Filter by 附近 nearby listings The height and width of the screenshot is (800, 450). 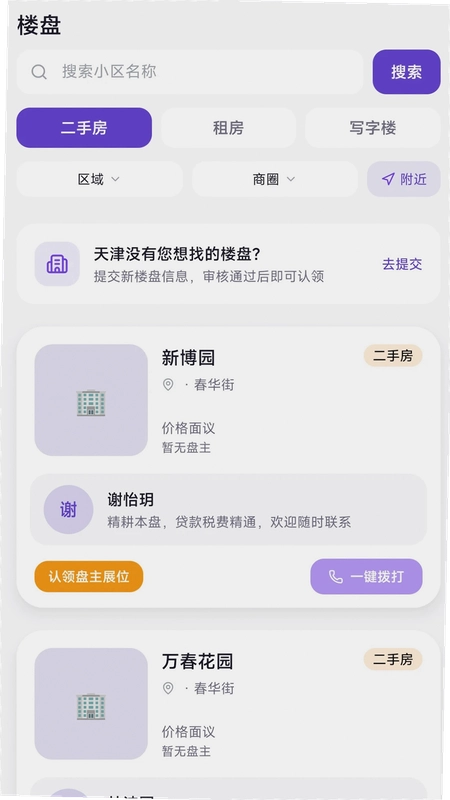[404, 179]
